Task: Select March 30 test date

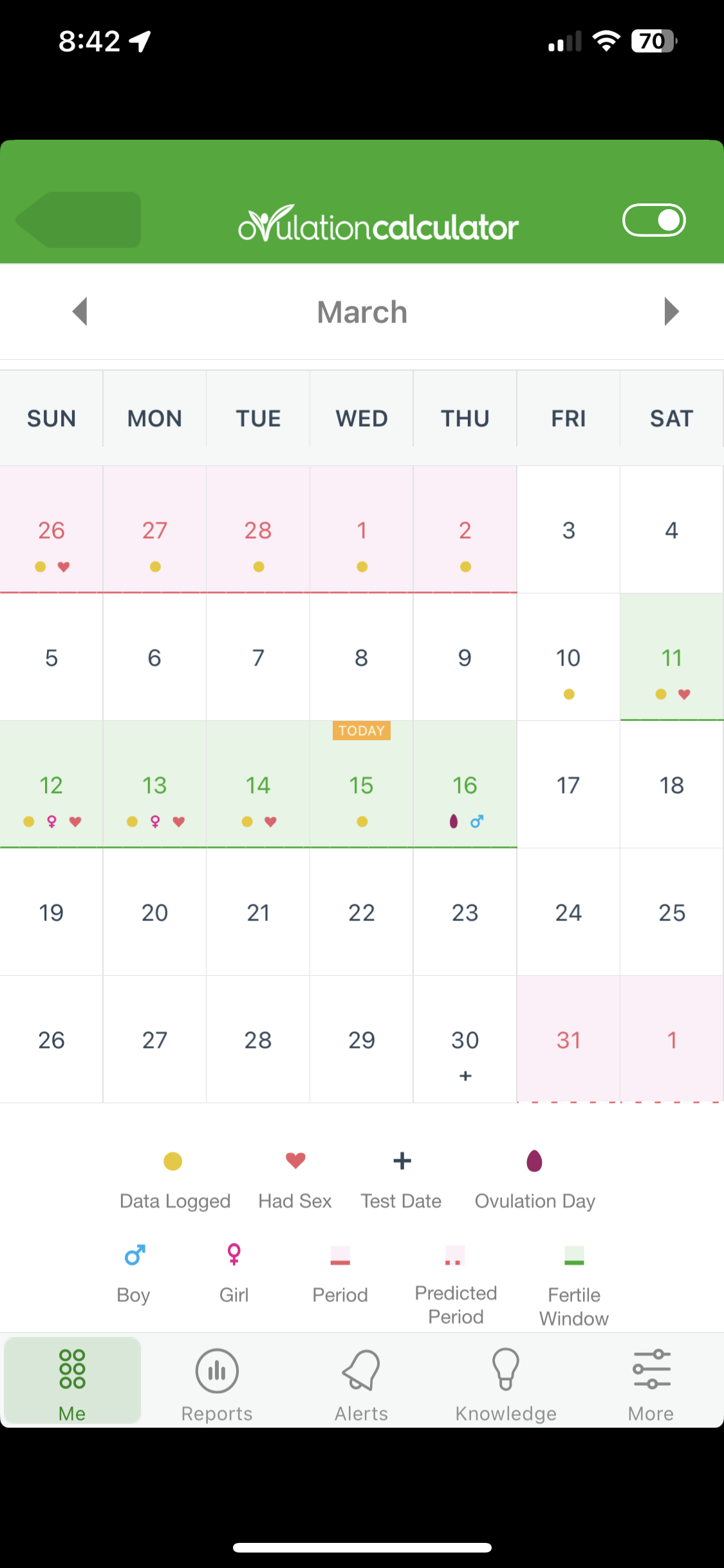Action: (465, 1040)
